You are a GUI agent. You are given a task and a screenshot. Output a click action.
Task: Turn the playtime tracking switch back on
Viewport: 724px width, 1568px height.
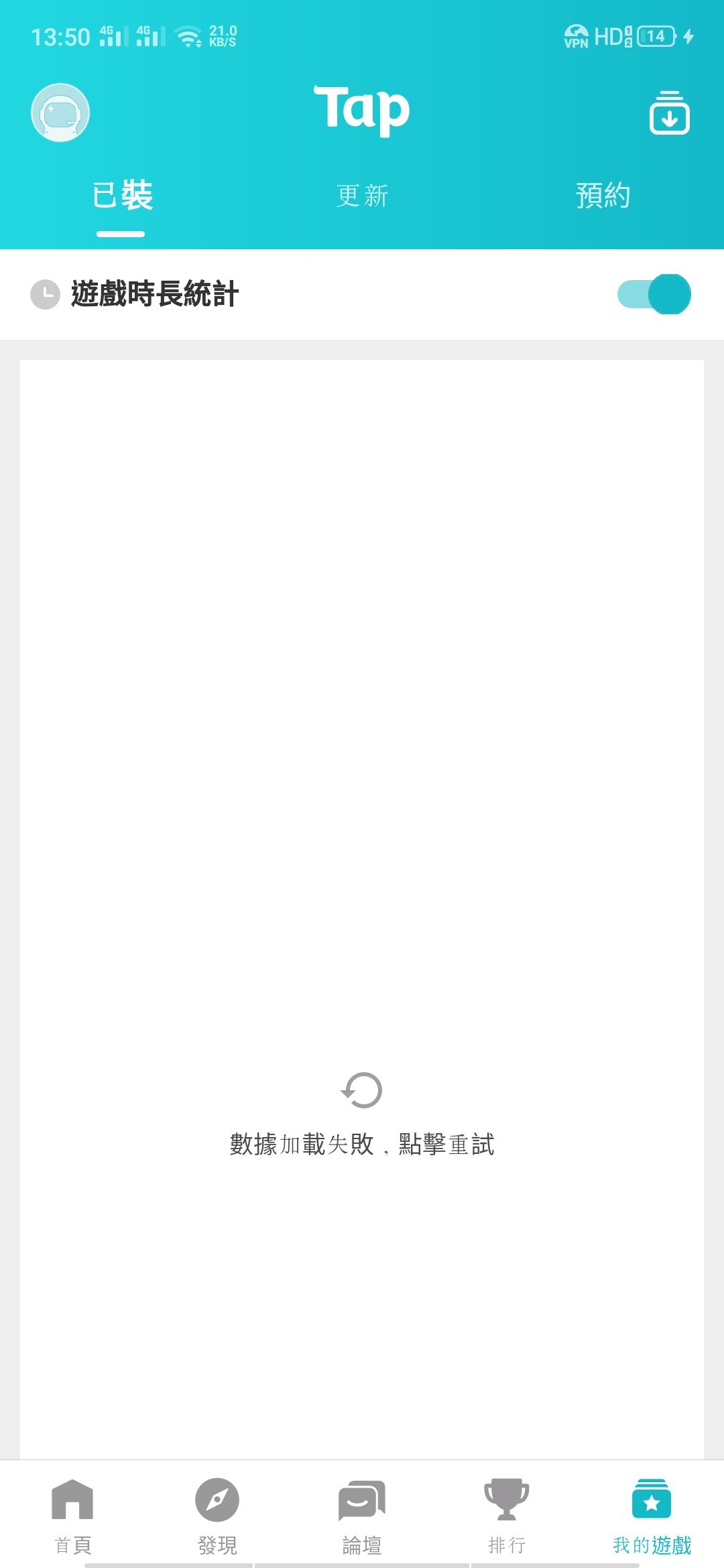coord(653,294)
